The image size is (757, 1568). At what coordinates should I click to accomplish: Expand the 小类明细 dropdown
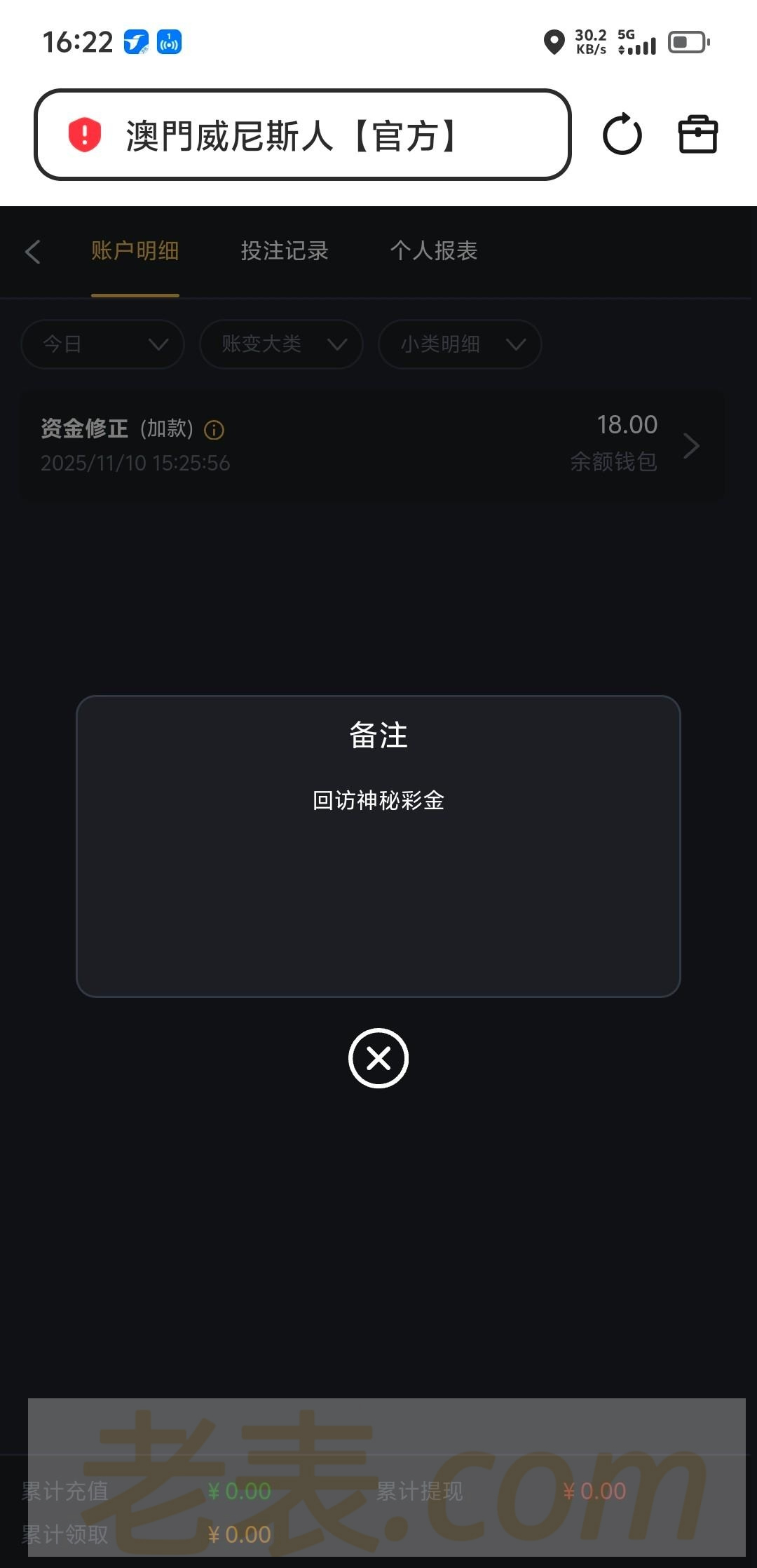point(460,344)
